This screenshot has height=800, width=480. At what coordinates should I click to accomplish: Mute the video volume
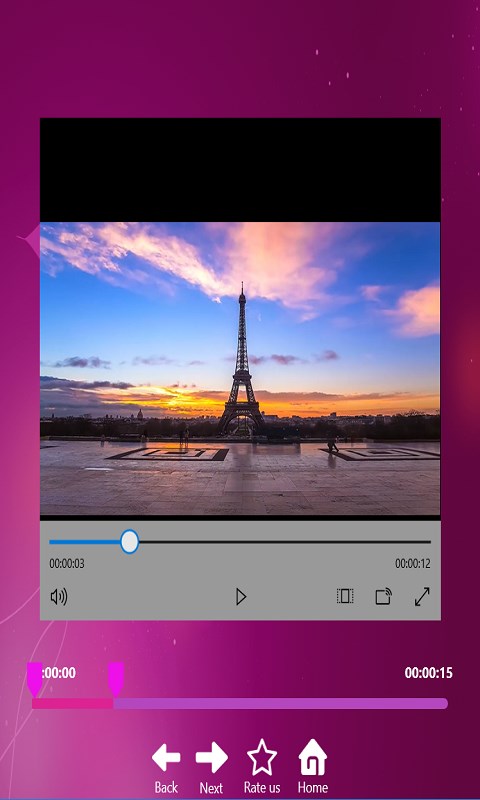(x=59, y=596)
